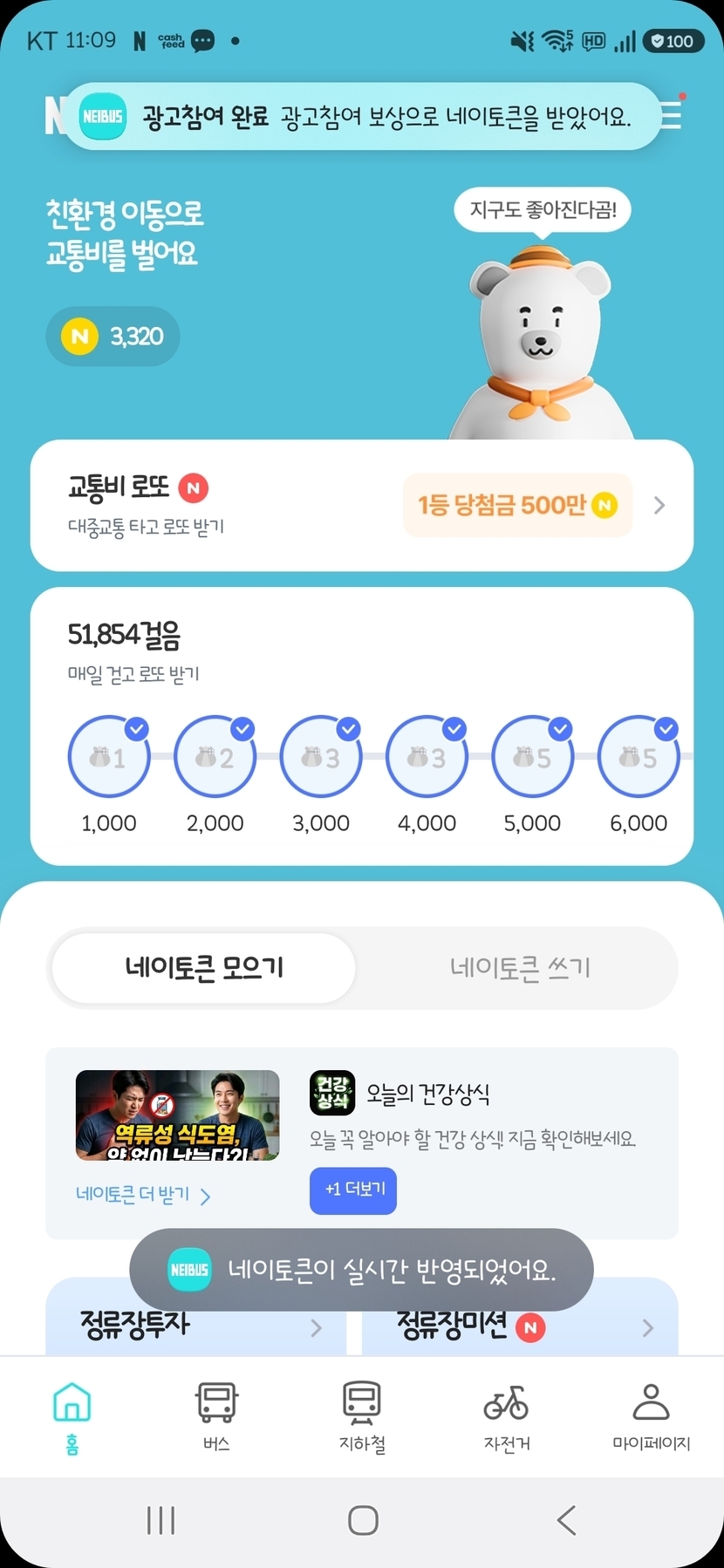
Task: Select the 1,000 steps reward circle
Action: 109,756
